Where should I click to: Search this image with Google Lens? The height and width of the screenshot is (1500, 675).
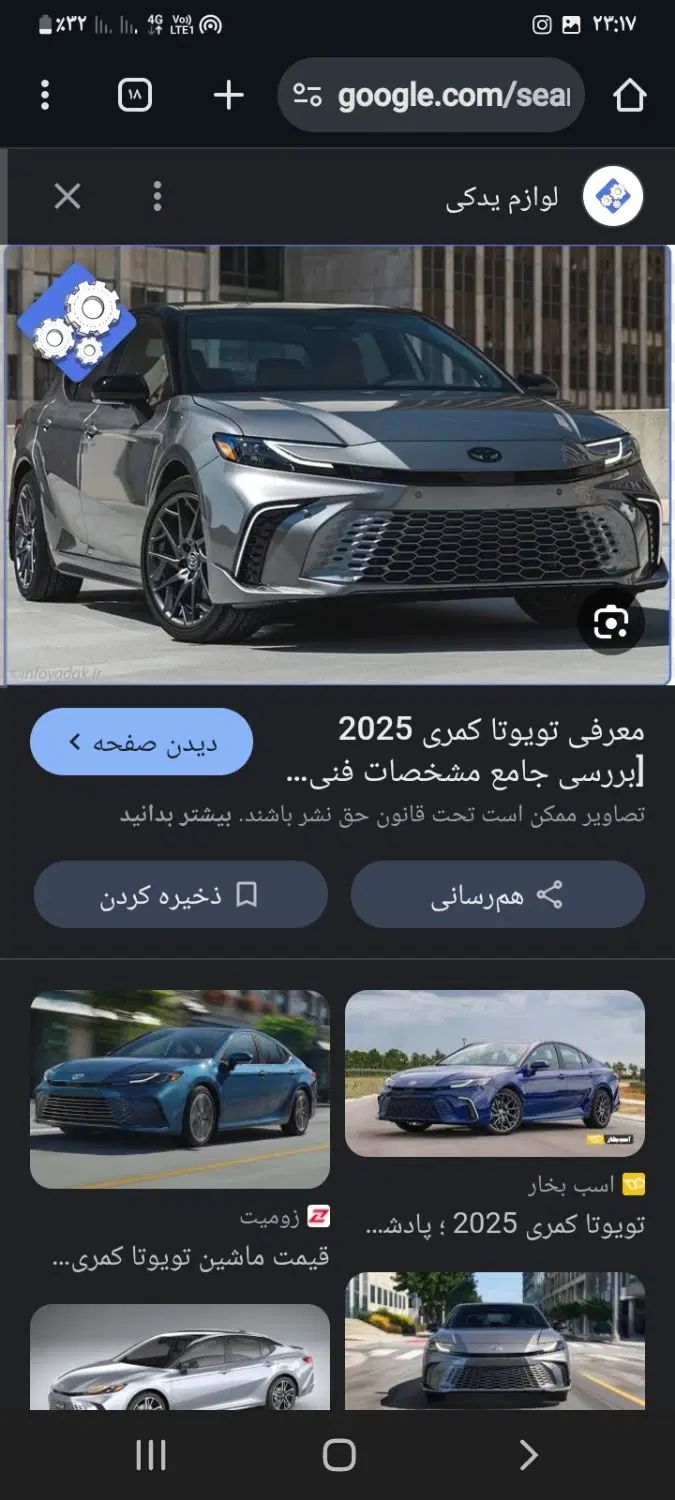click(x=610, y=623)
